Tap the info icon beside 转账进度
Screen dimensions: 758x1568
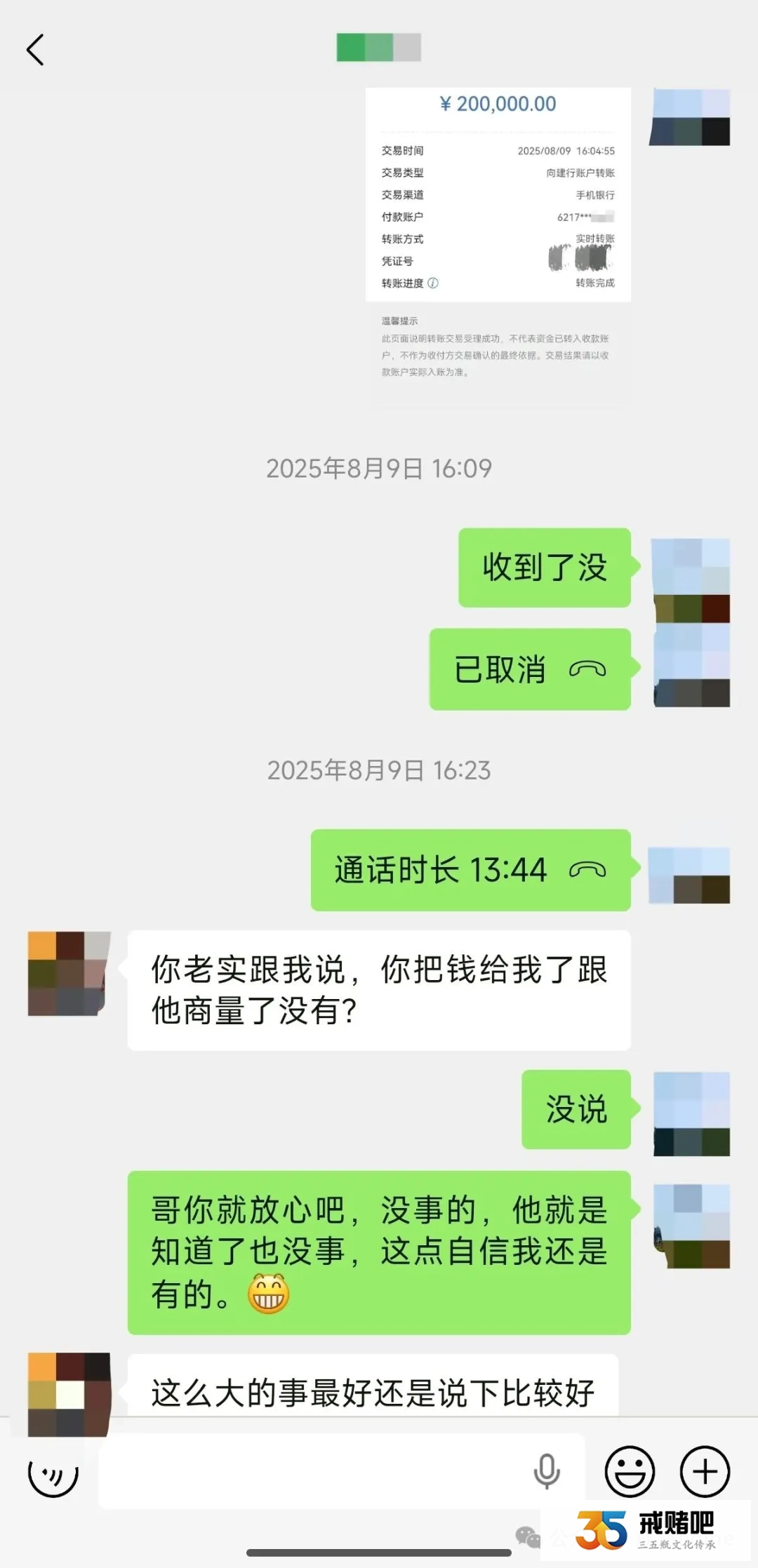click(435, 283)
